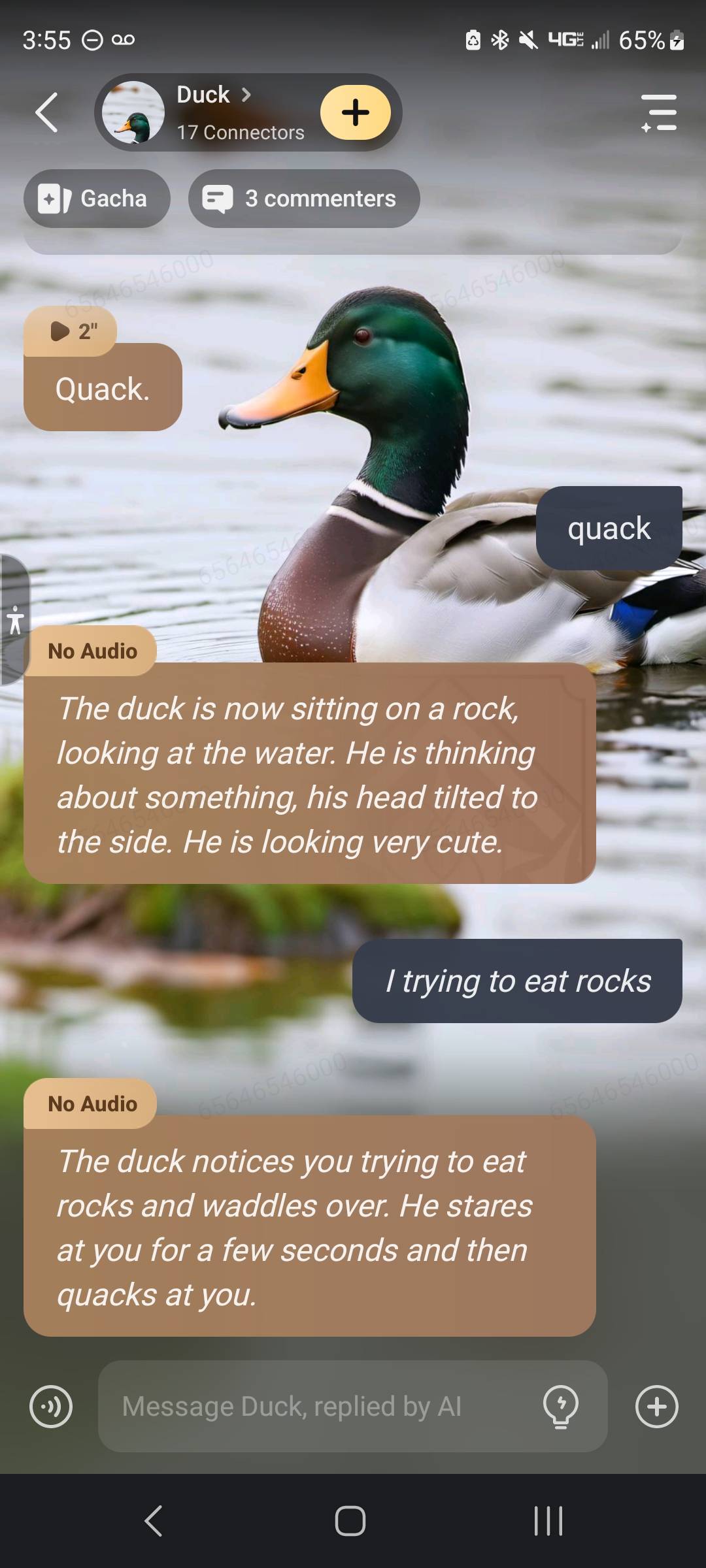Open more attachments with the plus circle

(x=656, y=1406)
